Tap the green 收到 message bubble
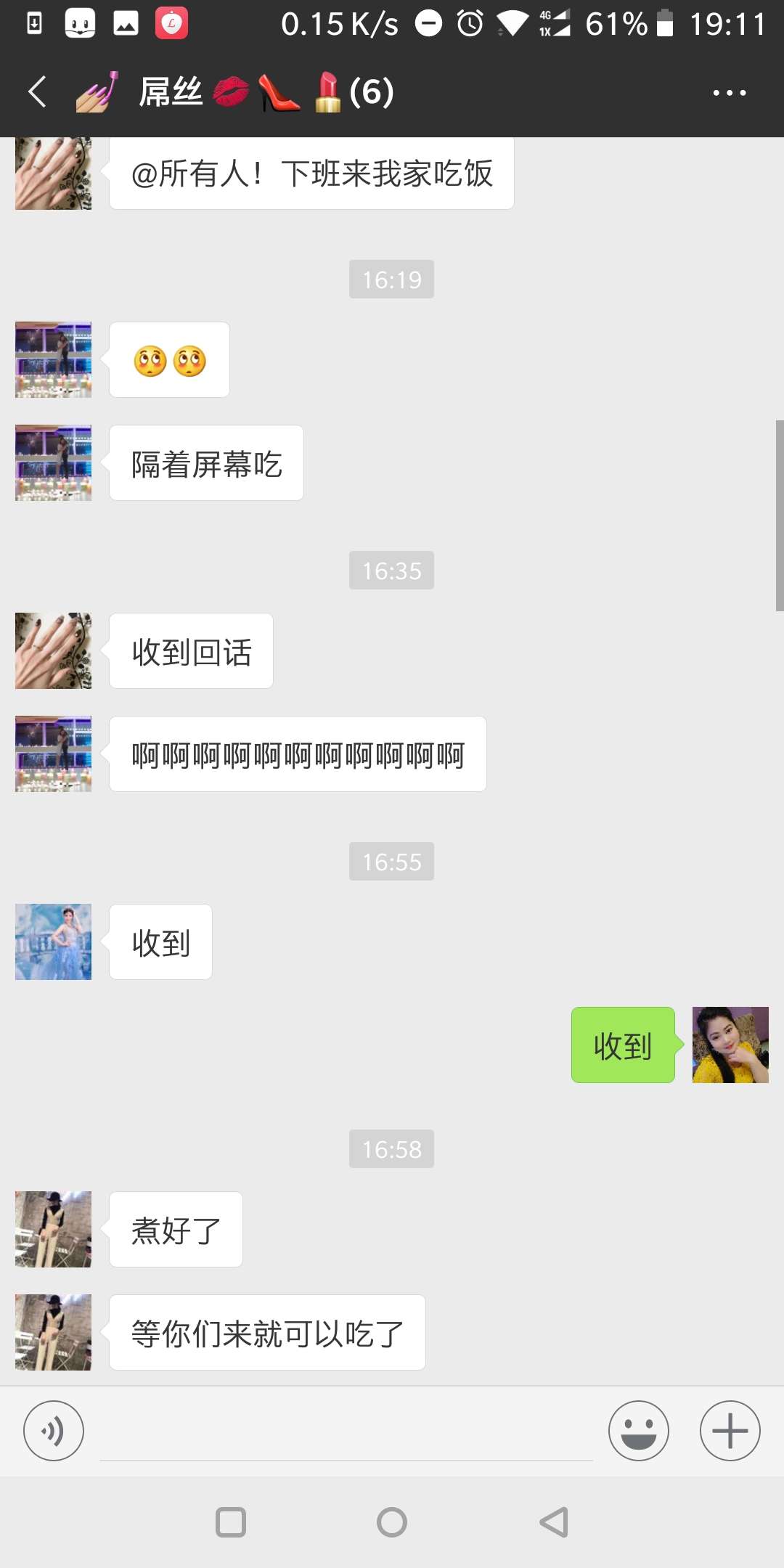Viewport: 784px width, 1568px height. click(x=622, y=1045)
